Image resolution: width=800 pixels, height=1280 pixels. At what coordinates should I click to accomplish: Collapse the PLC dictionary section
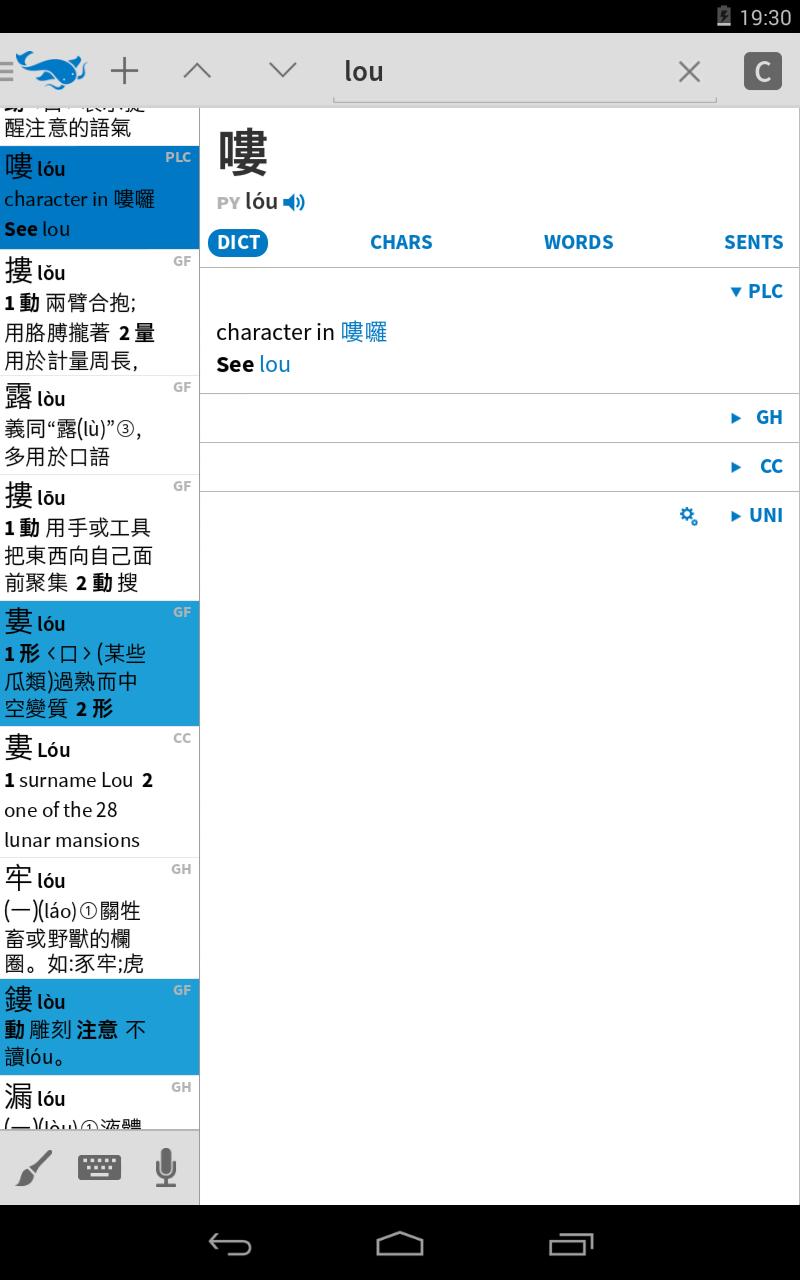click(x=756, y=292)
